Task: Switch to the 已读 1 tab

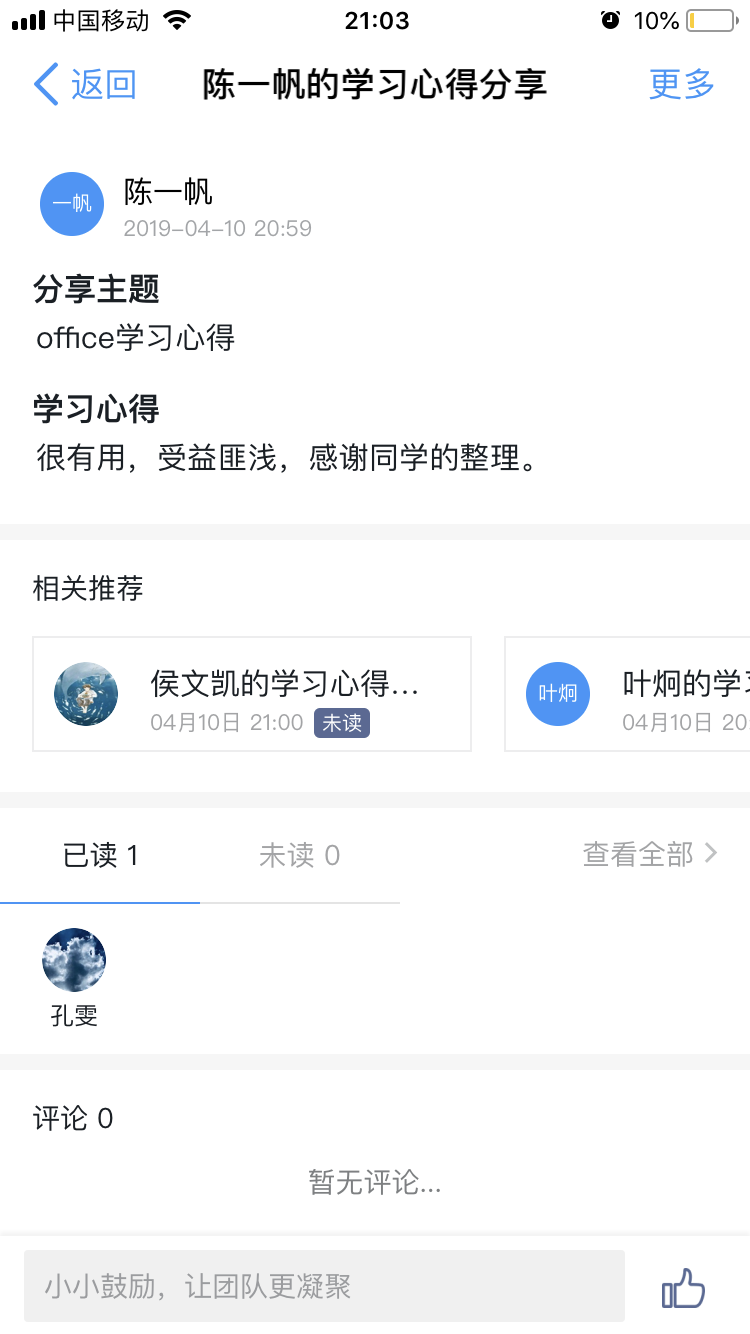Action: (x=100, y=856)
